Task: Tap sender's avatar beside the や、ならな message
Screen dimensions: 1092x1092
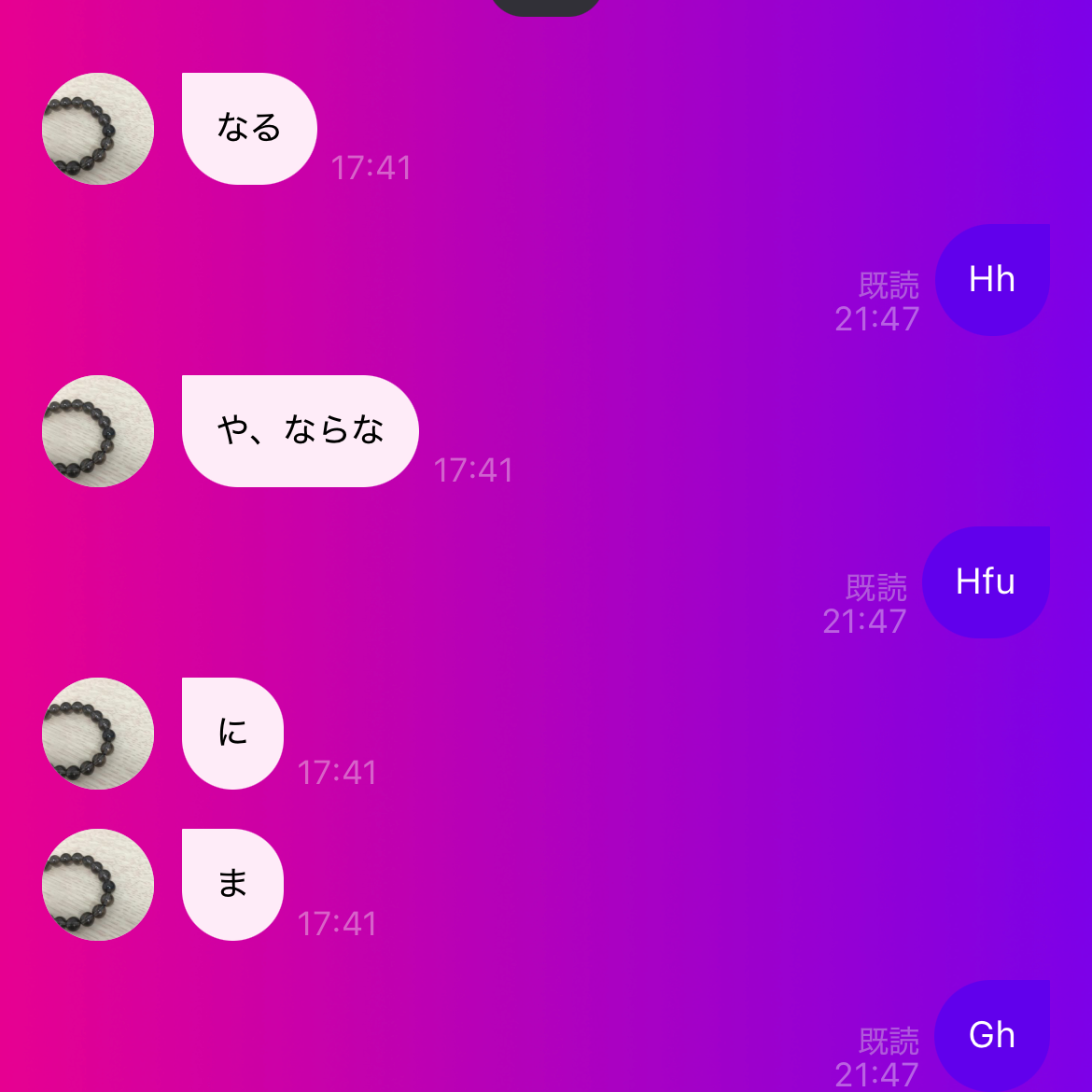Action: click(98, 431)
